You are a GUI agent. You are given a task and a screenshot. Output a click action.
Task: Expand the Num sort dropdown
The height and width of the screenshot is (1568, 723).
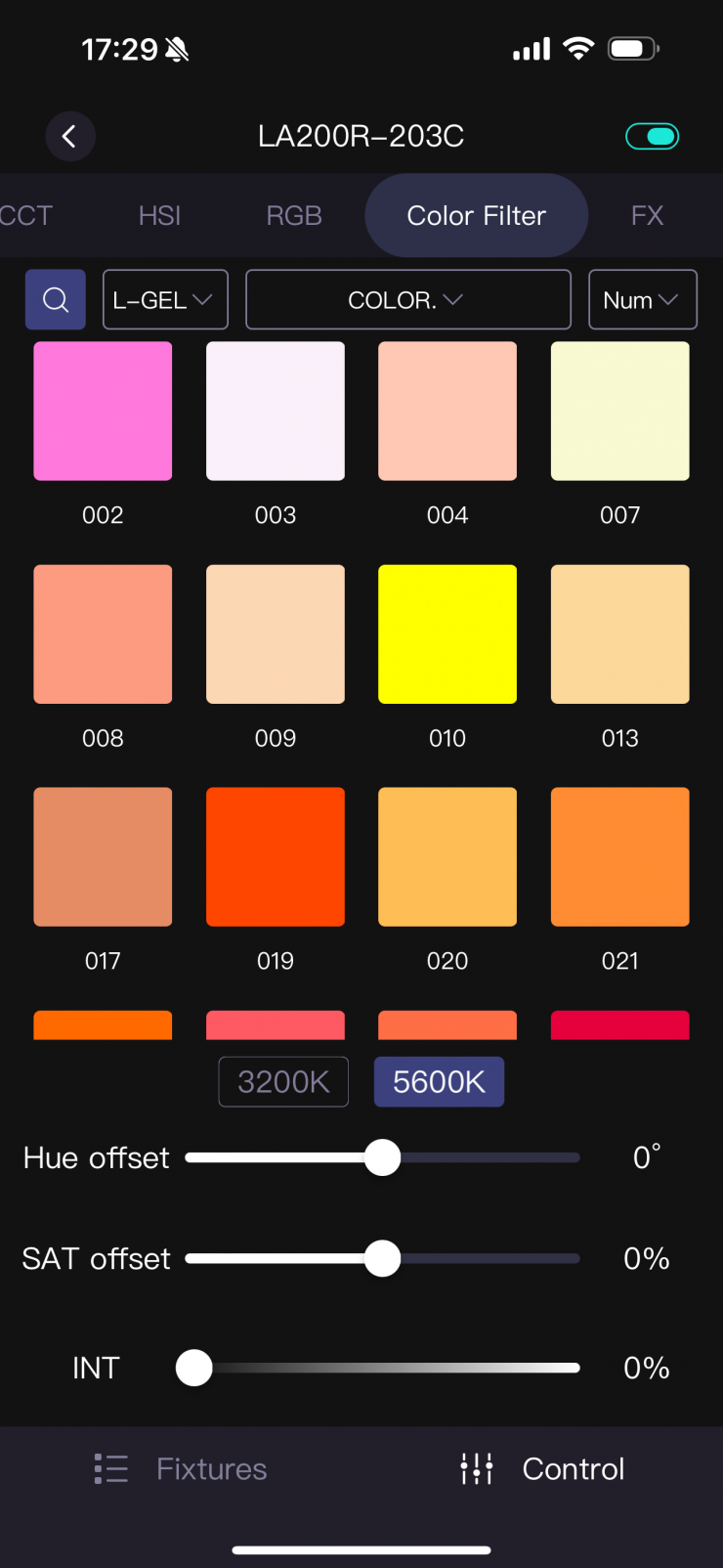coord(642,299)
